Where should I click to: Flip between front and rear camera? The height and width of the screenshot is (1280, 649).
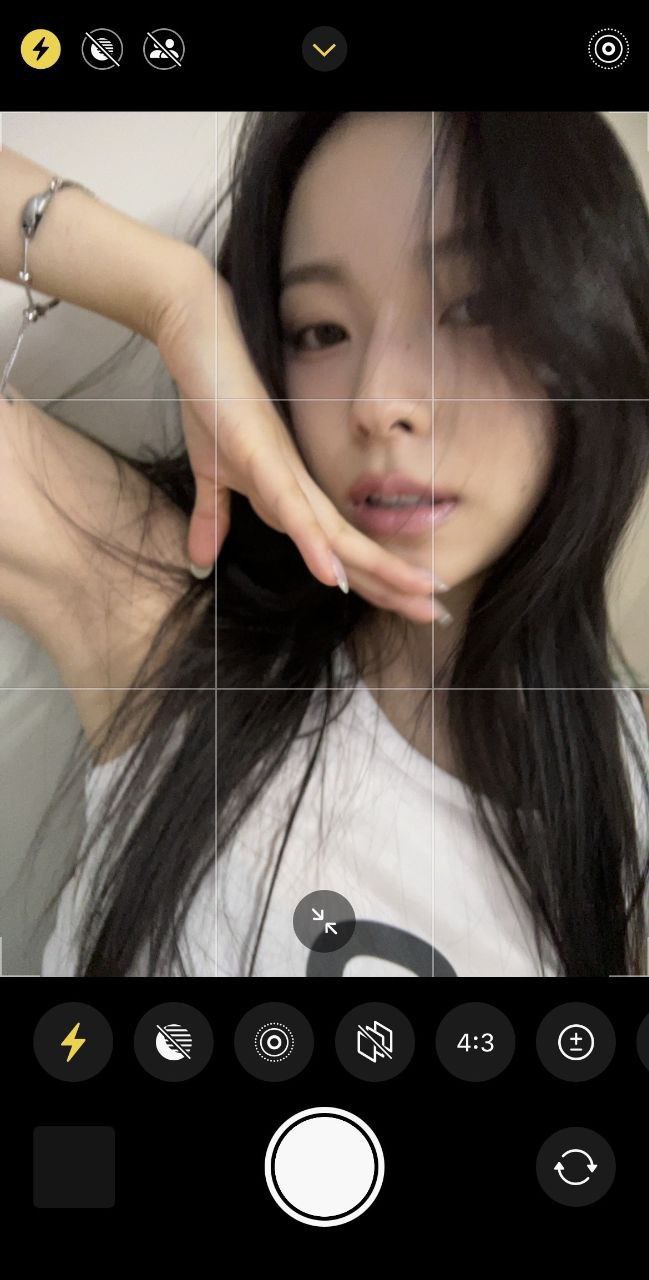(x=576, y=1167)
